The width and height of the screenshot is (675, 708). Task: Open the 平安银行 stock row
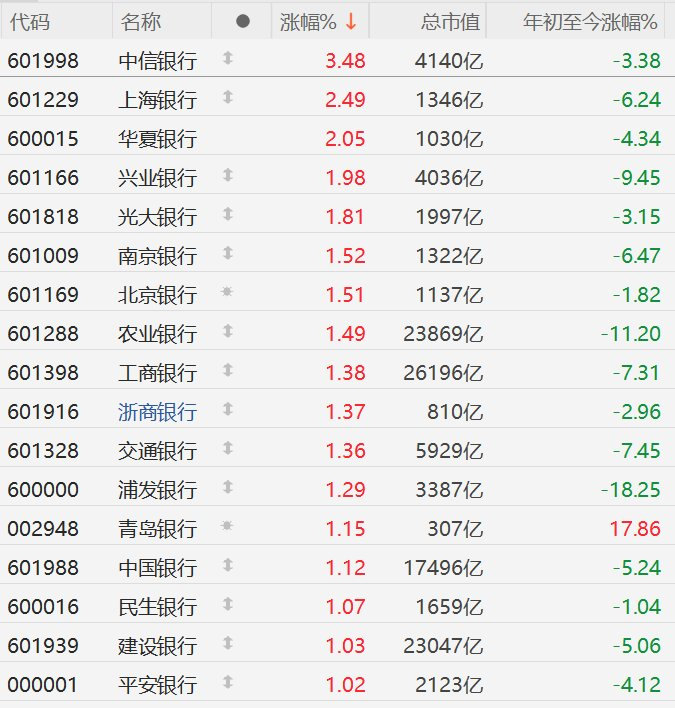[x=157, y=686]
